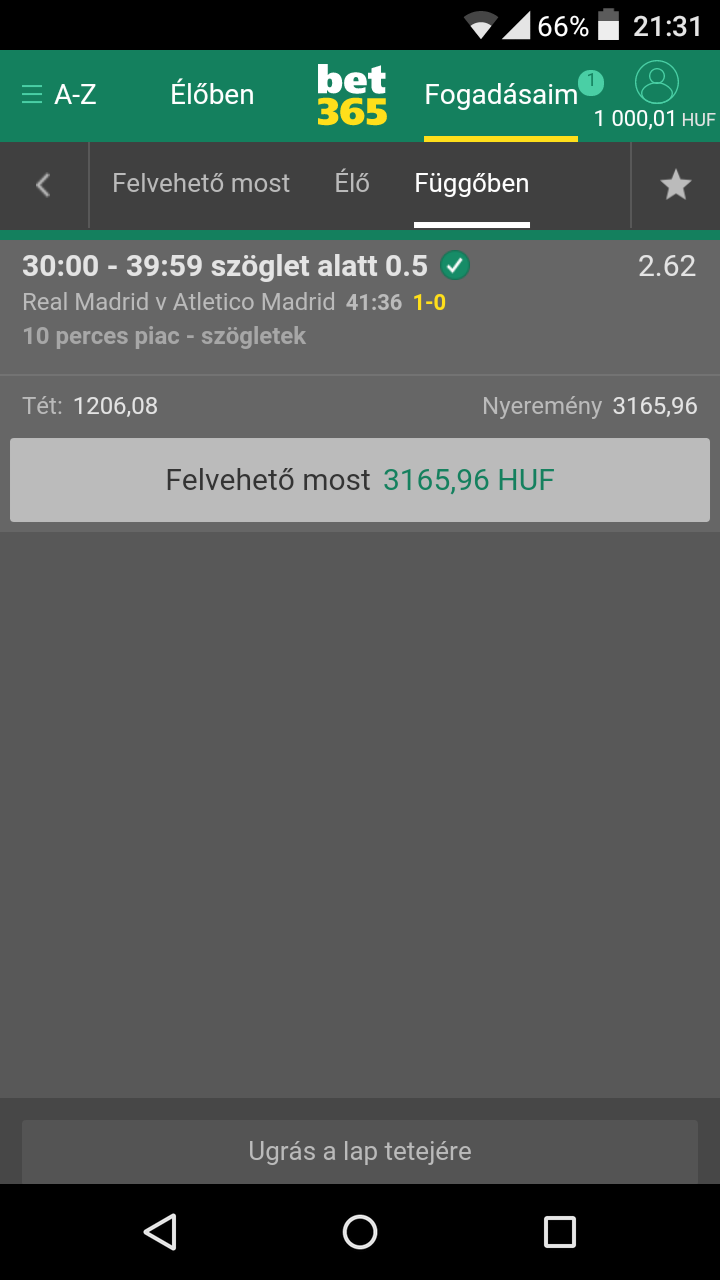This screenshot has height=1280, width=720.
Task: Switch to the Élő bets tab
Action: pyautogui.click(x=352, y=184)
